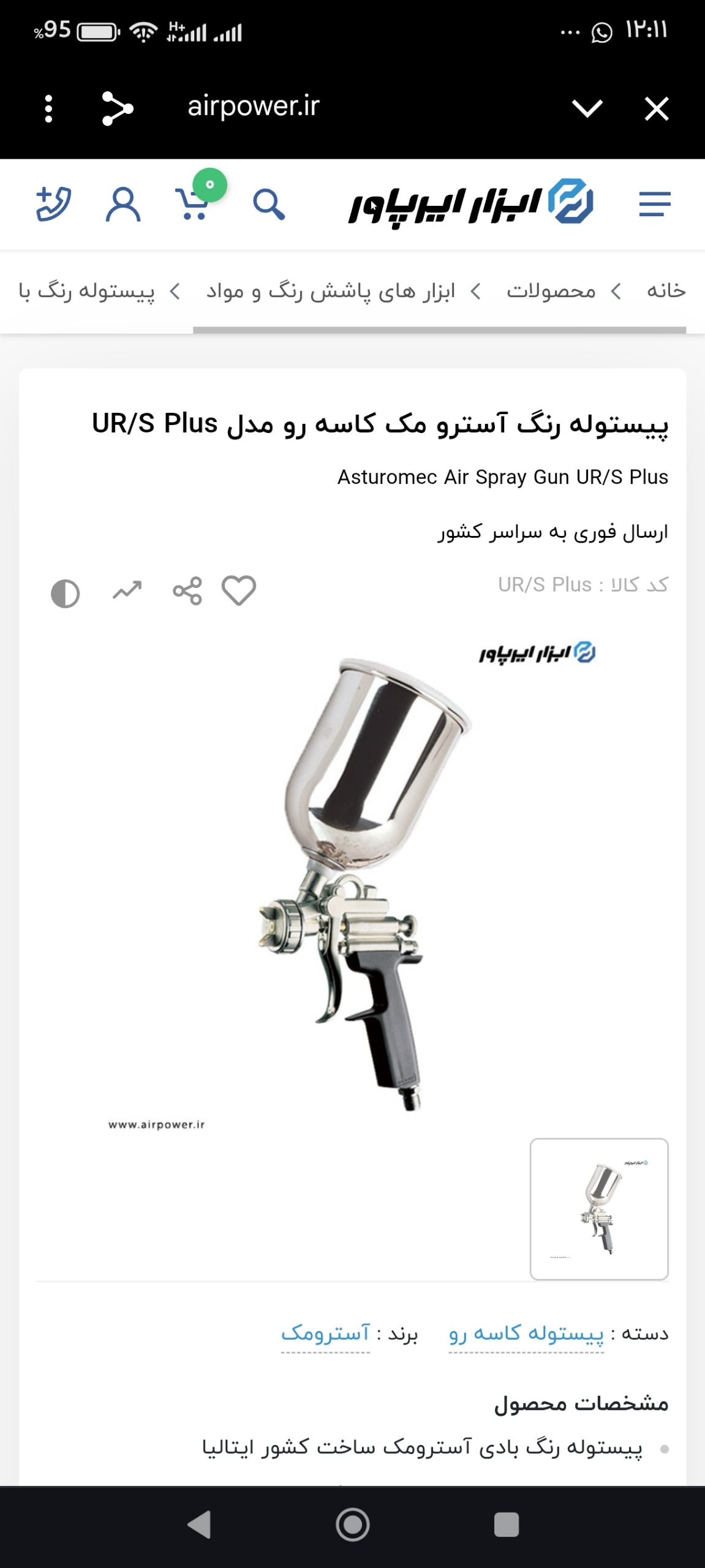Open category link پیستوله کاسه رو

(526, 1333)
